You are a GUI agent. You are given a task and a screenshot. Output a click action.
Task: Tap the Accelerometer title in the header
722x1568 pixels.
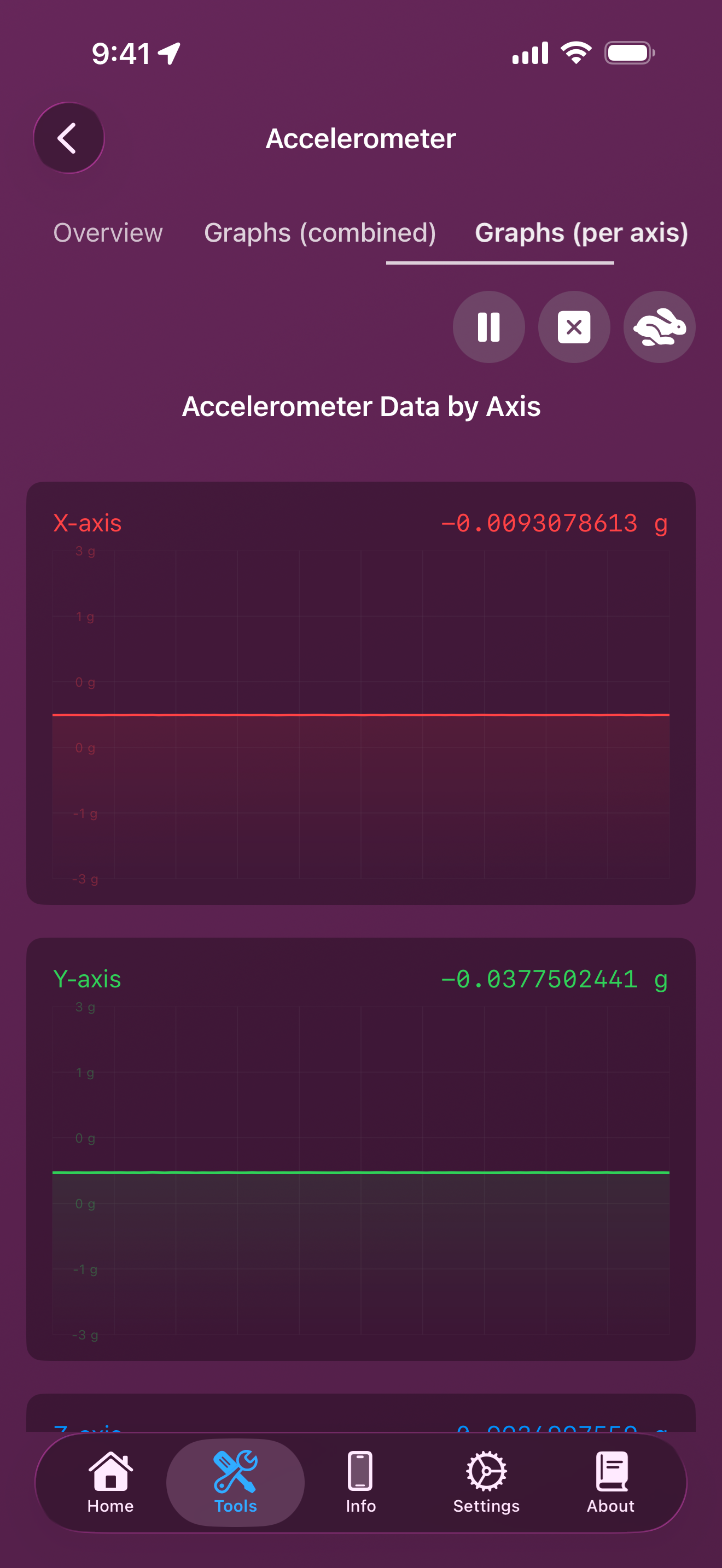360,138
